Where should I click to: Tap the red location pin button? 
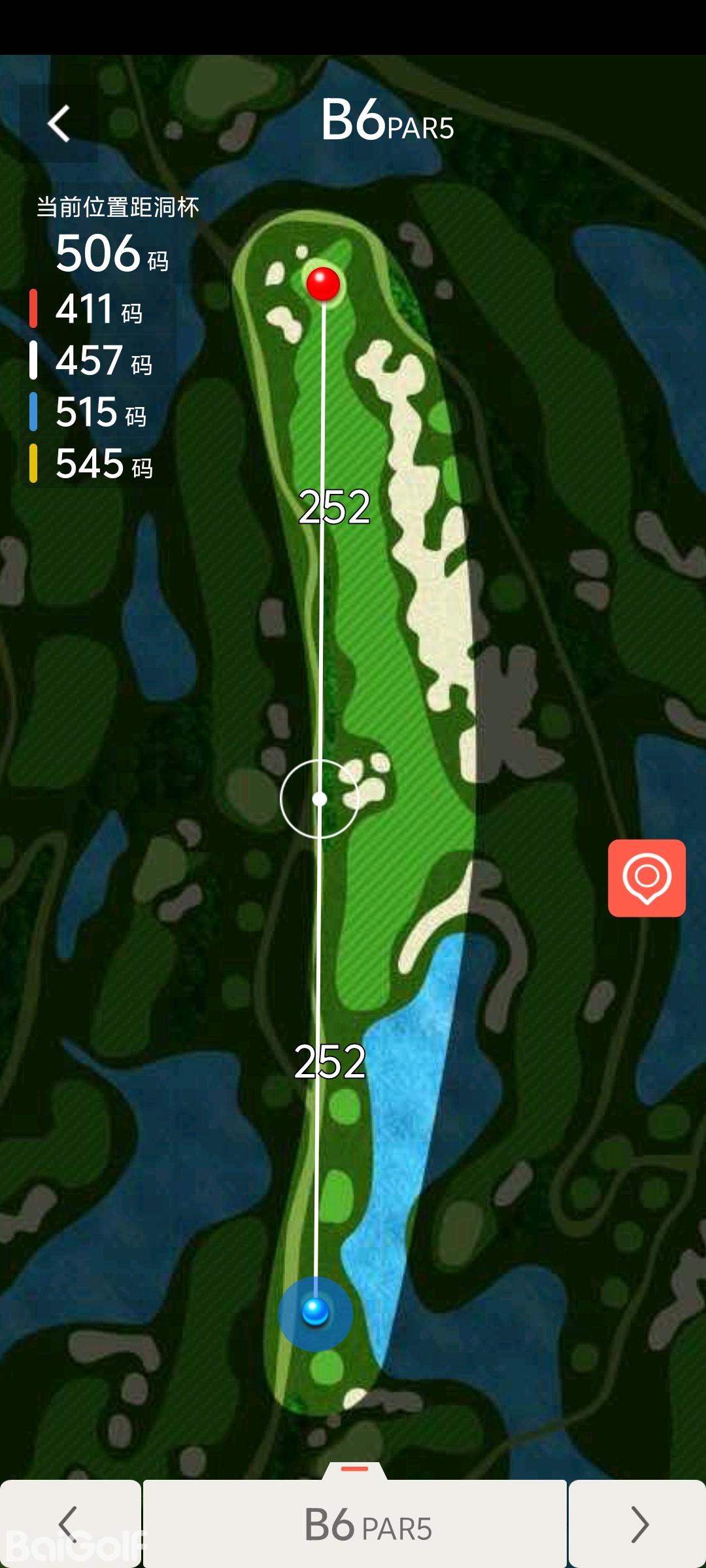647,878
